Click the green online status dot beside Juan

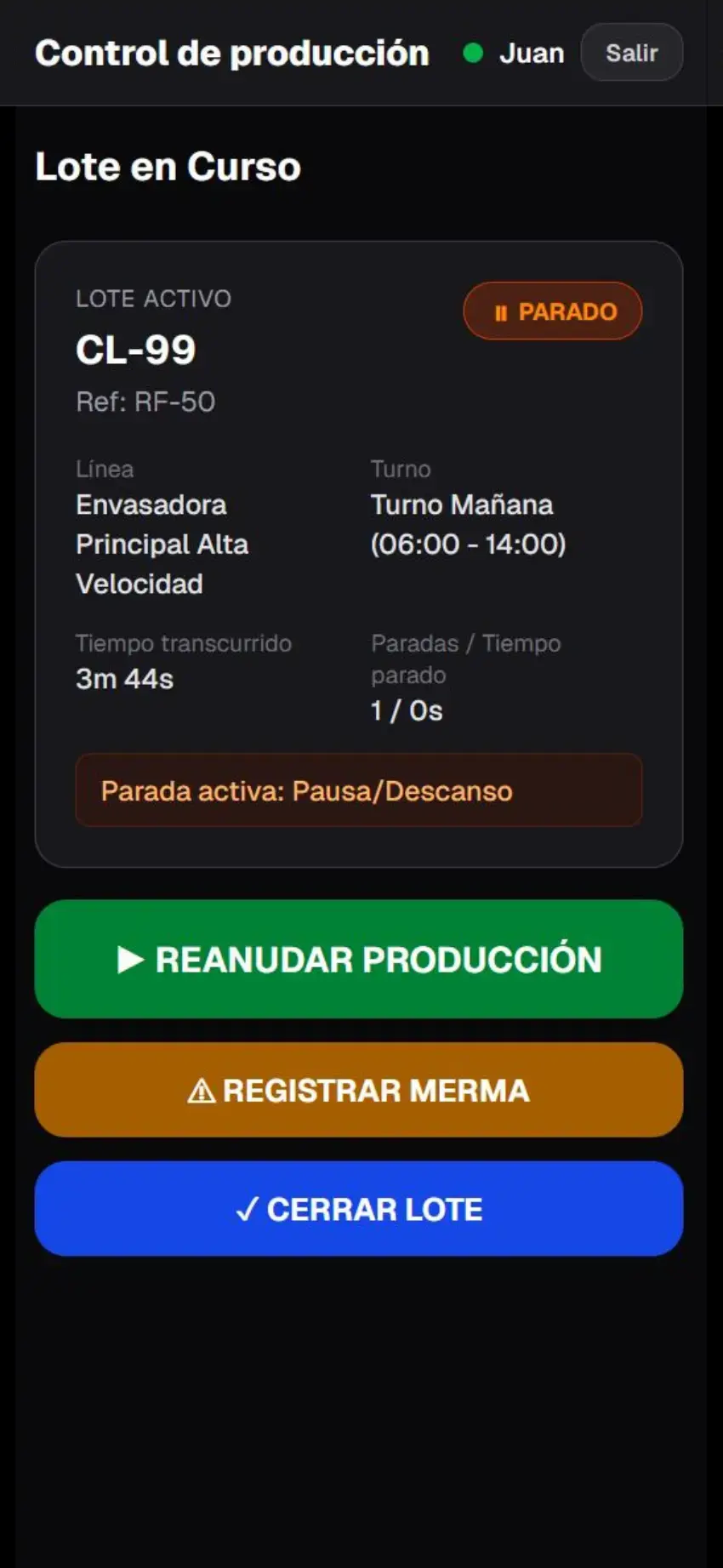coord(471,53)
